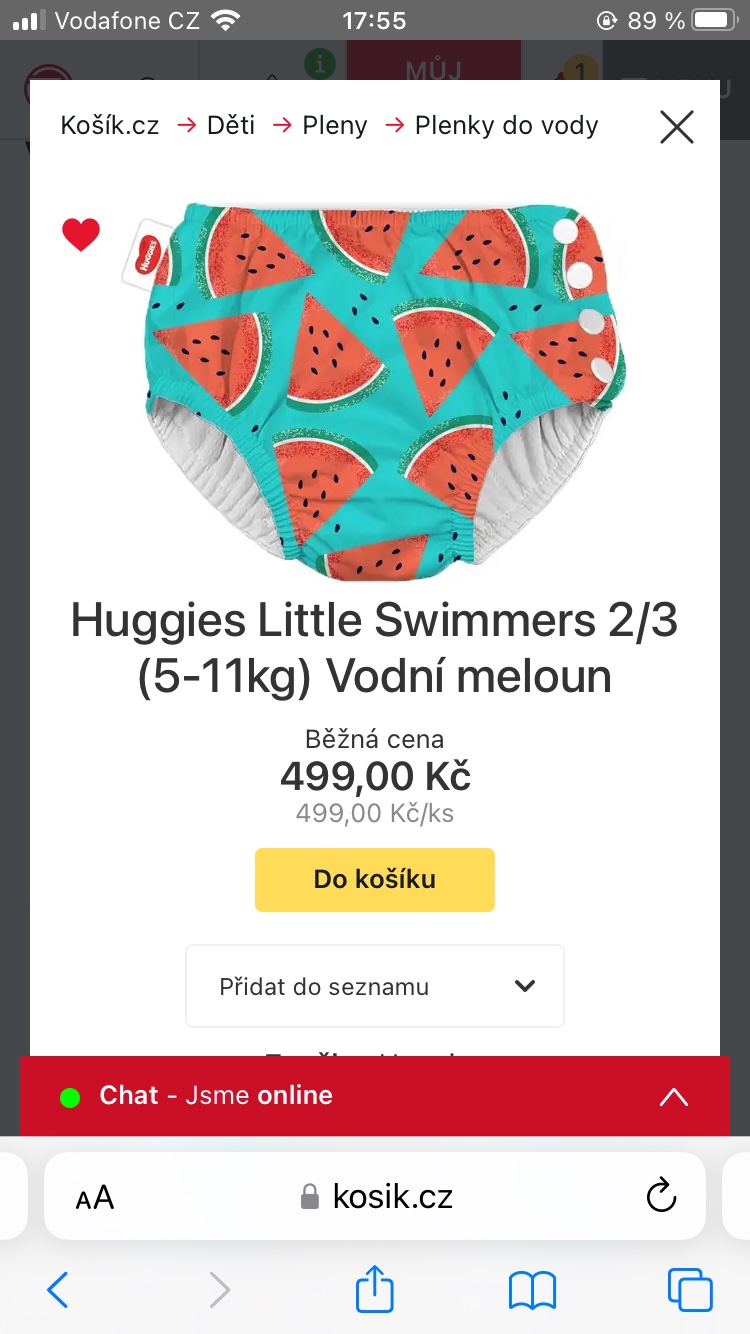Image resolution: width=750 pixels, height=1334 pixels.
Task: Go to the Děti breadcrumb category
Action: [231, 126]
